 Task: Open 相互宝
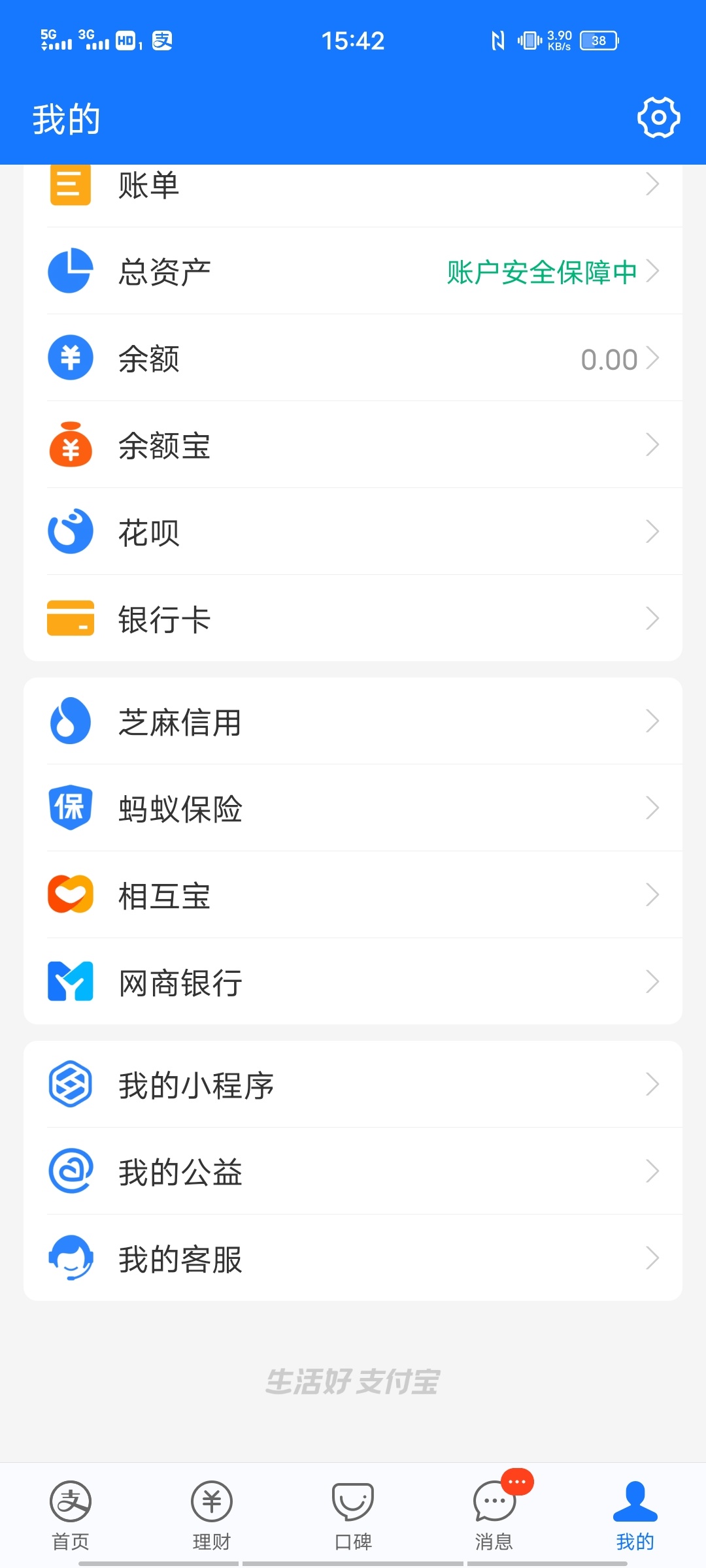(x=353, y=895)
